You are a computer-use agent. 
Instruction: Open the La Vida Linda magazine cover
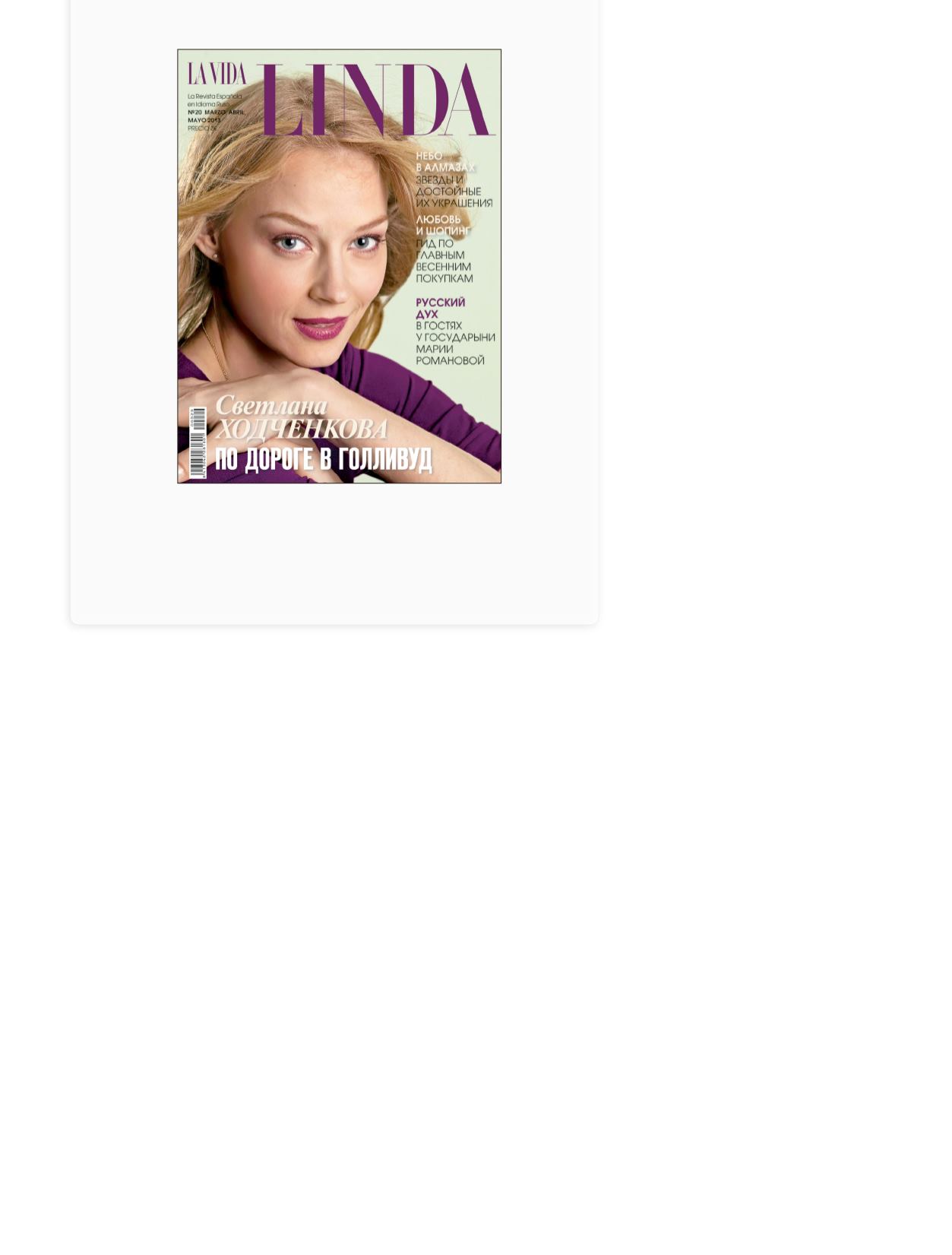tap(339, 266)
